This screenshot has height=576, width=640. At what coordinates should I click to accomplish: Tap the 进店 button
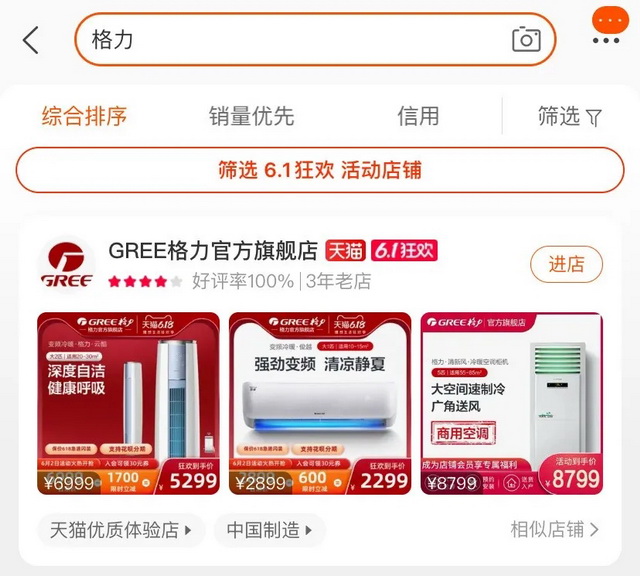coord(566,264)
